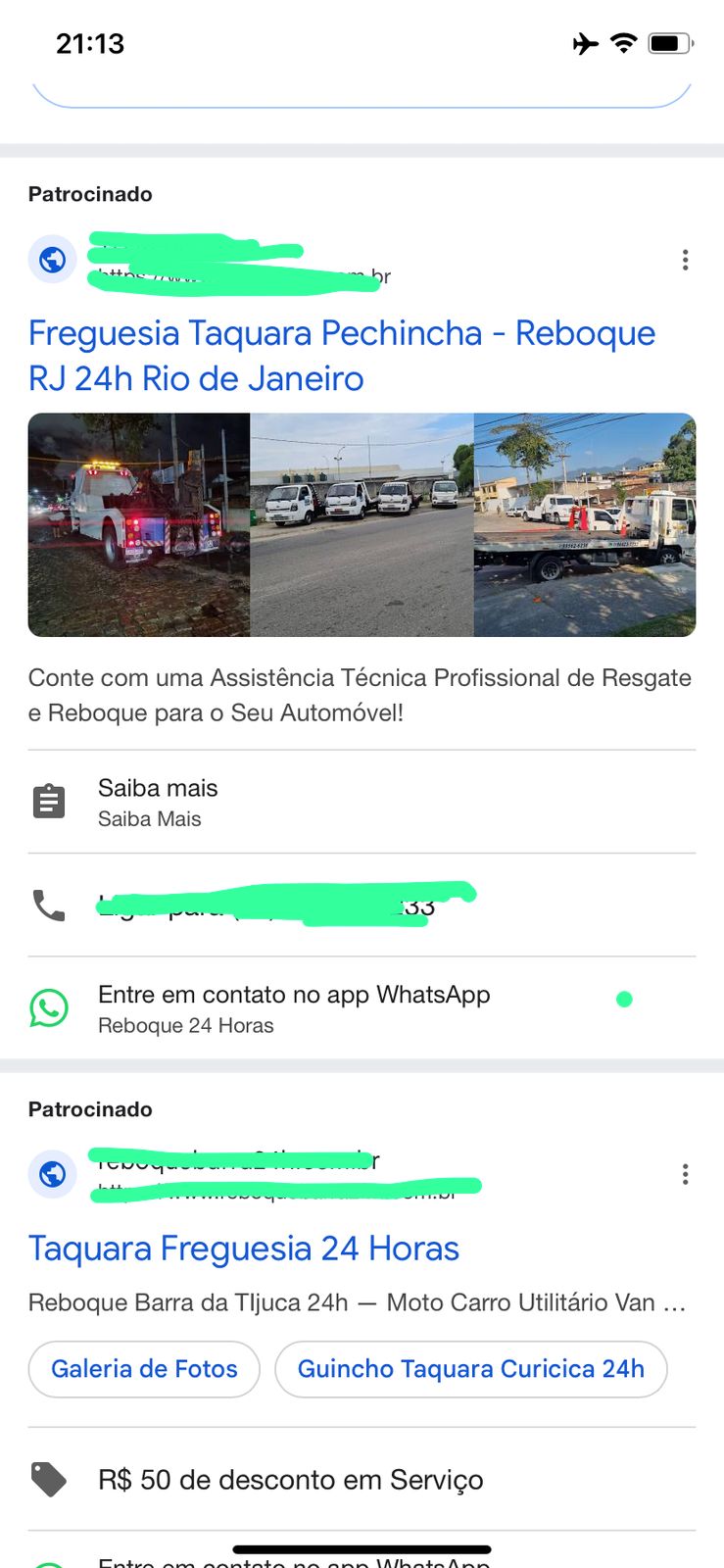
Task: Open the three-dot menu on the first ad
Action: [685, 260]
